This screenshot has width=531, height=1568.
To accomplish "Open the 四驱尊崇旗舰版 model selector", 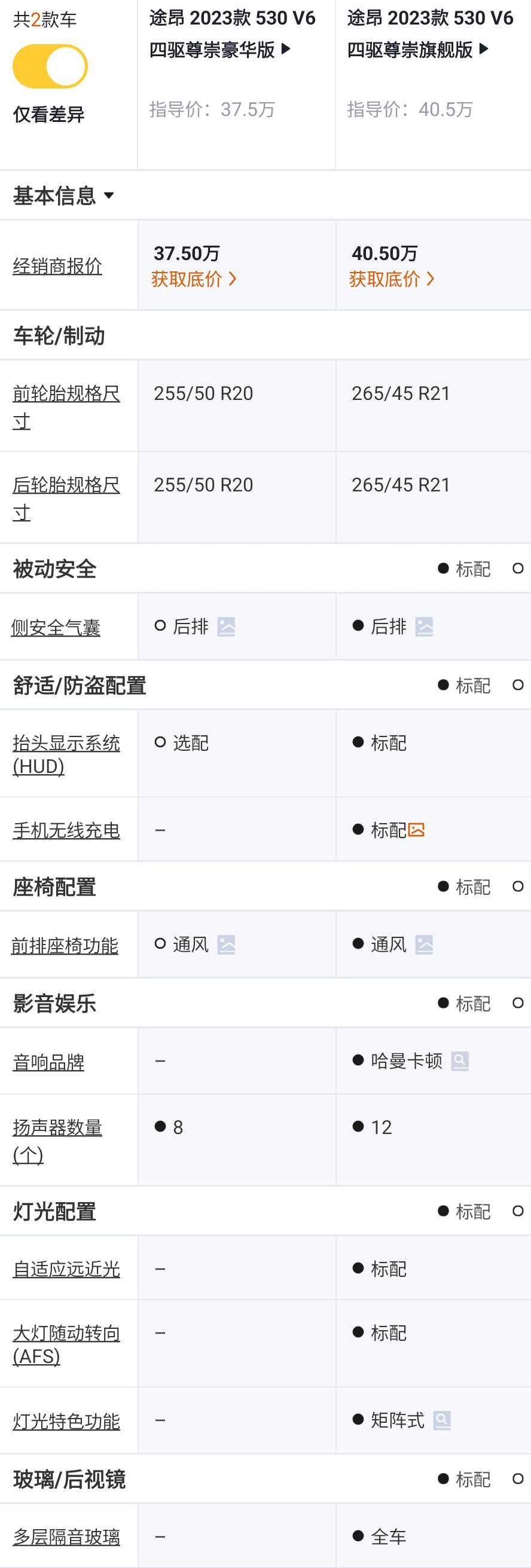I will point(430,34).
